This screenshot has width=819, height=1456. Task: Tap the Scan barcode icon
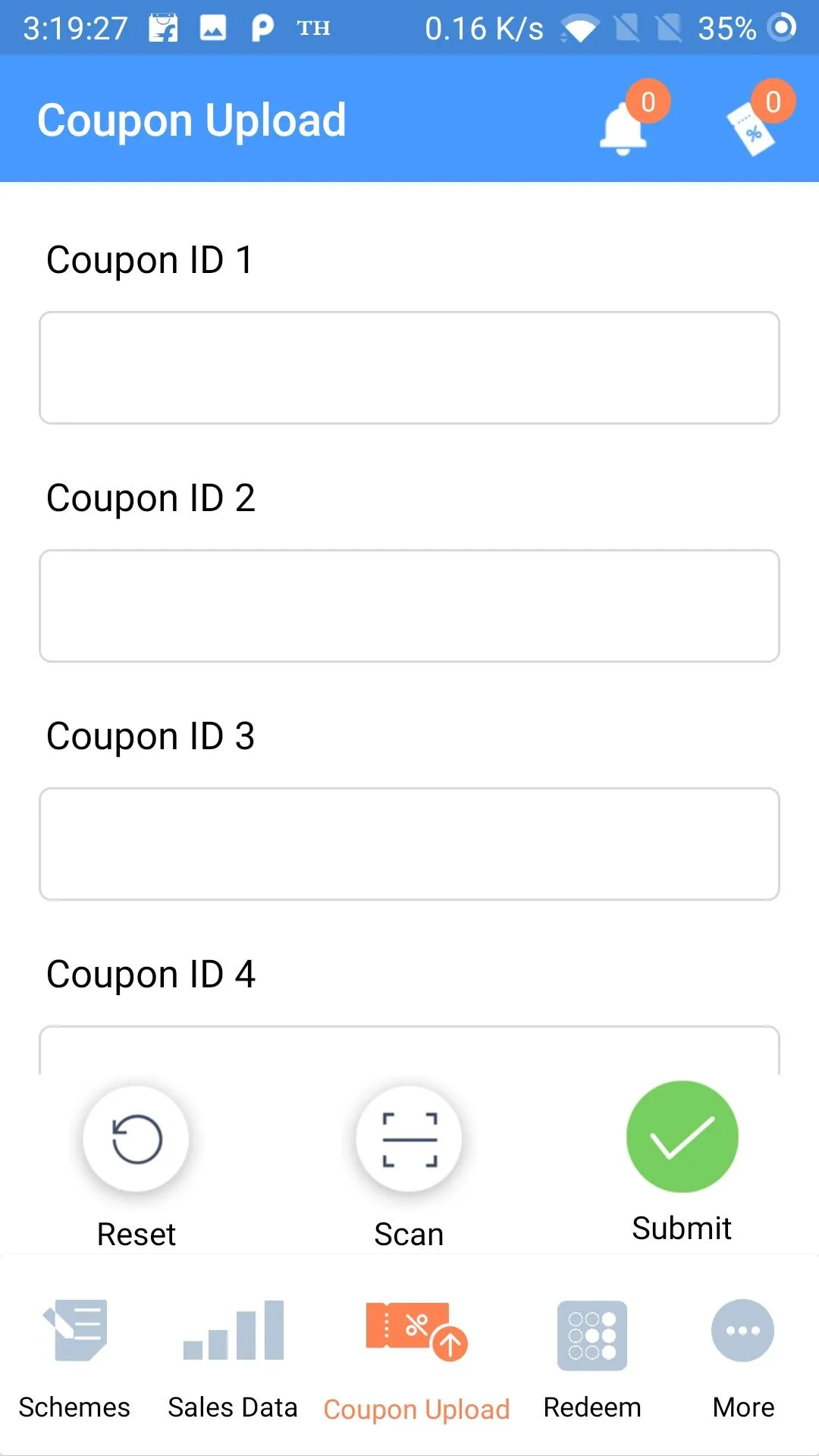click(x=409, y=1139)
